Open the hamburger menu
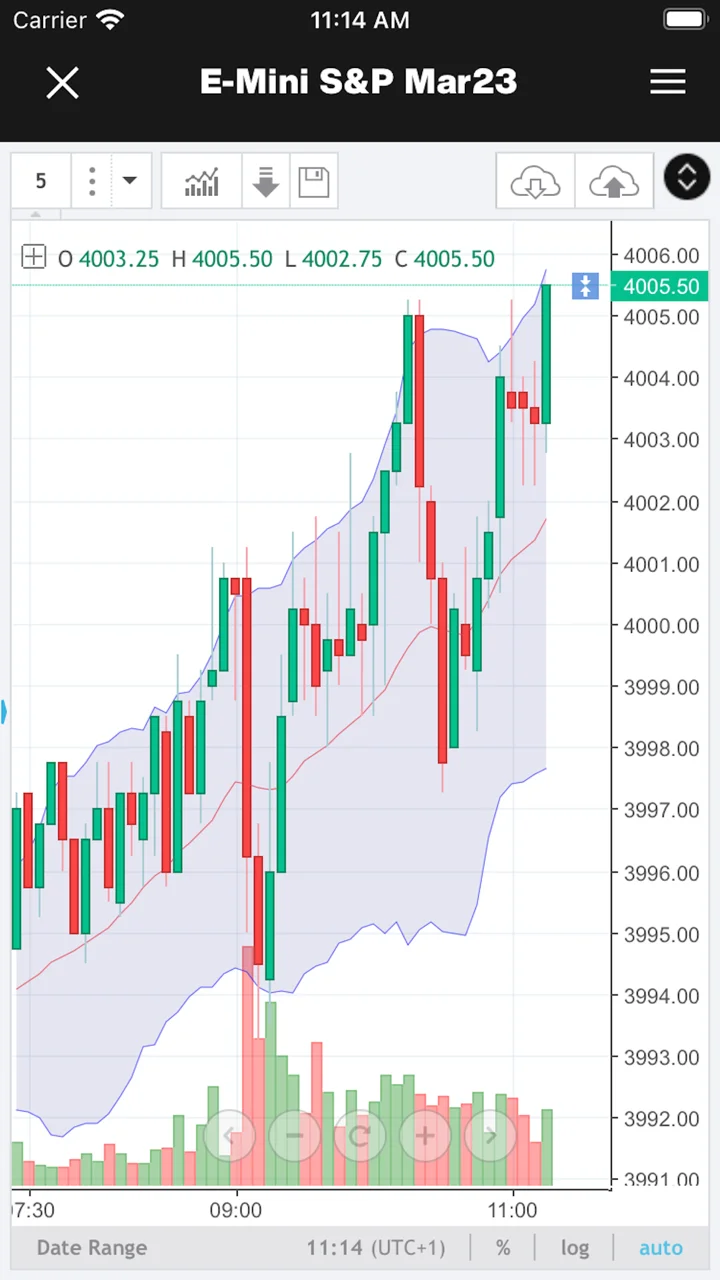The height and width of the screenshot is (1280, 720). point(668,82)
